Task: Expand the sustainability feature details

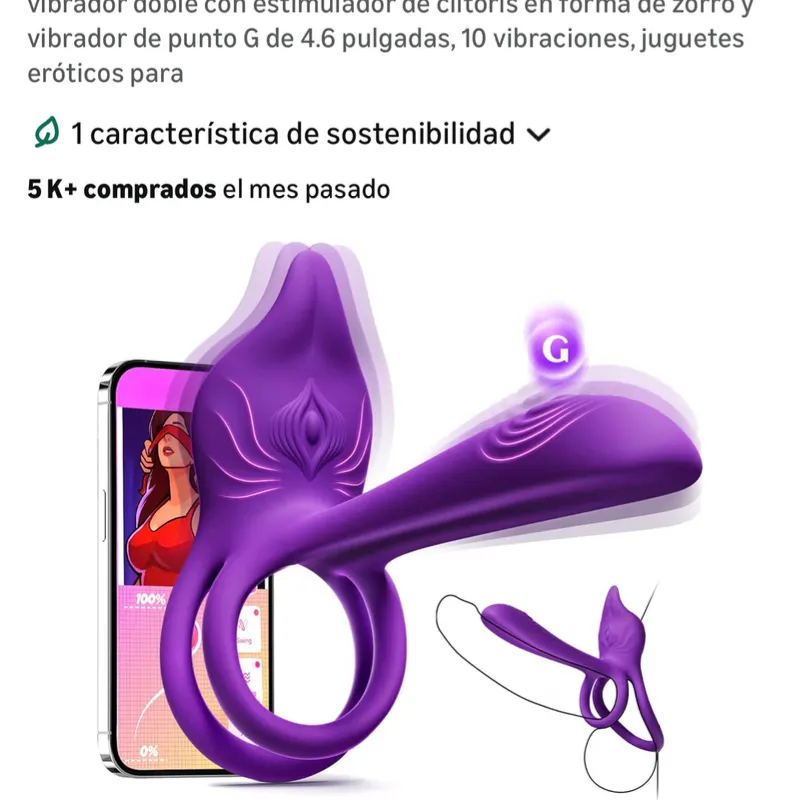Action: [x=538, y=134]
